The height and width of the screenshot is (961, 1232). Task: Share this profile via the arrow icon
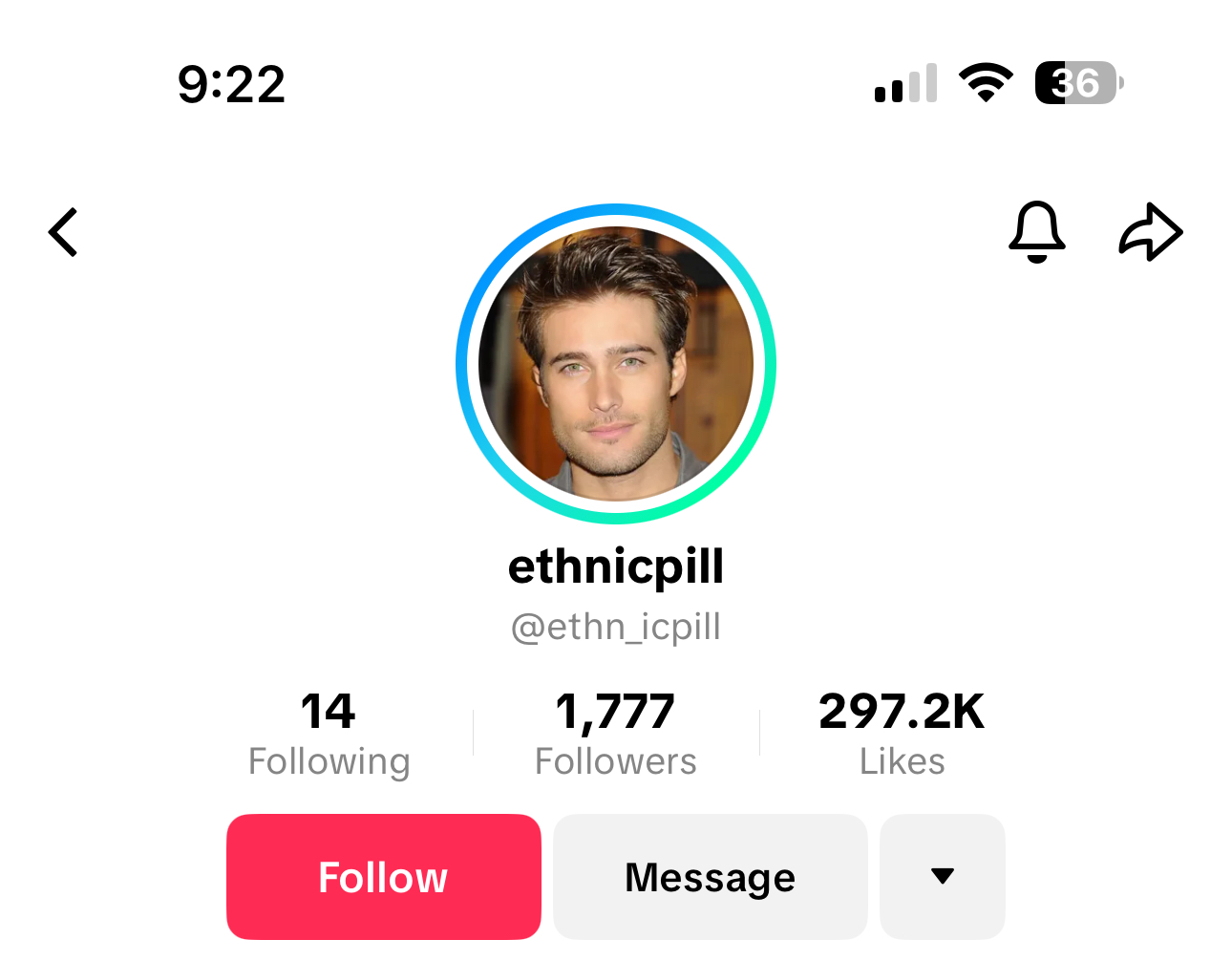(1150, 232)
